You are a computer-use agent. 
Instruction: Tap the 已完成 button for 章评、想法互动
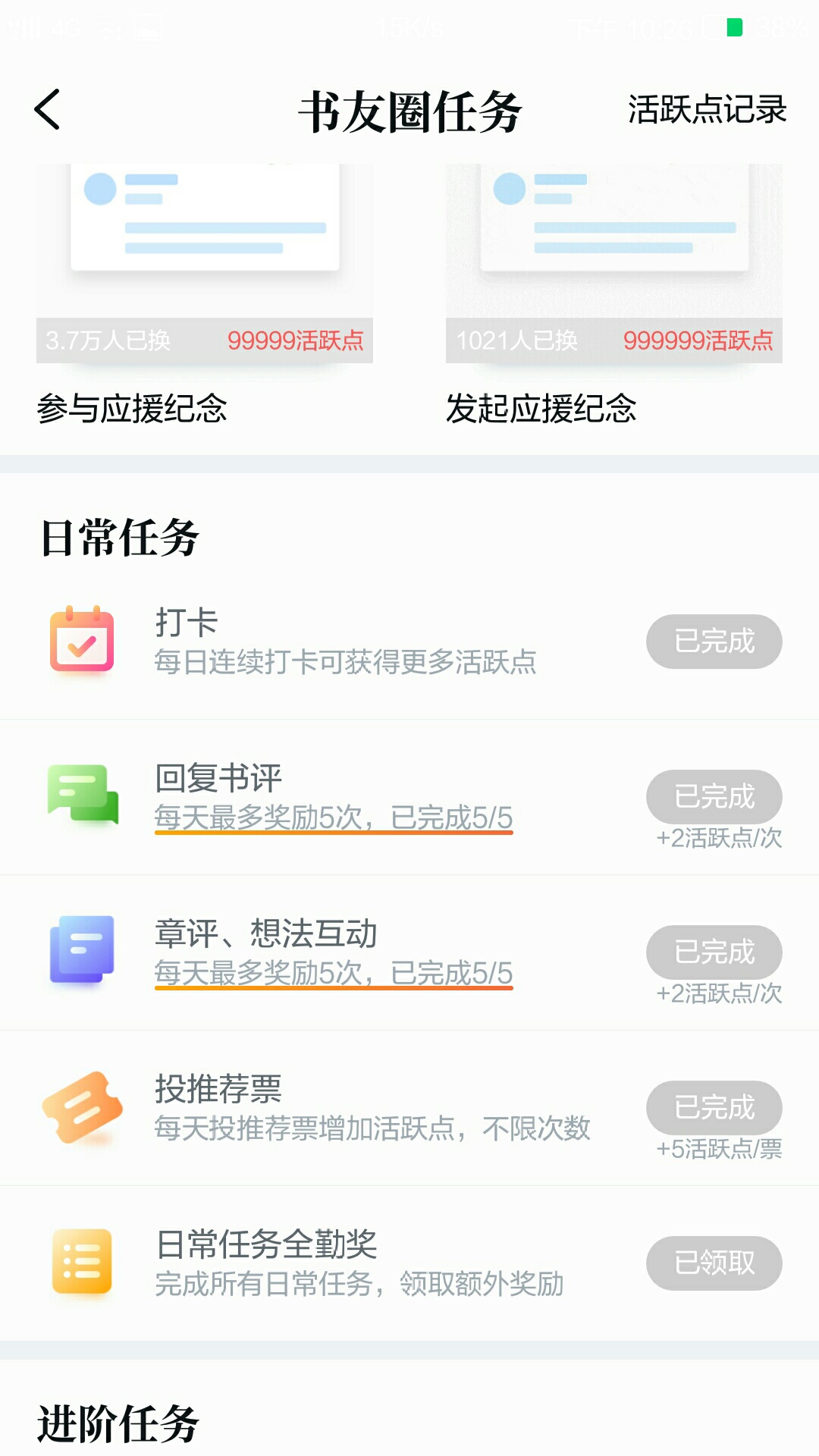(714, 952)
